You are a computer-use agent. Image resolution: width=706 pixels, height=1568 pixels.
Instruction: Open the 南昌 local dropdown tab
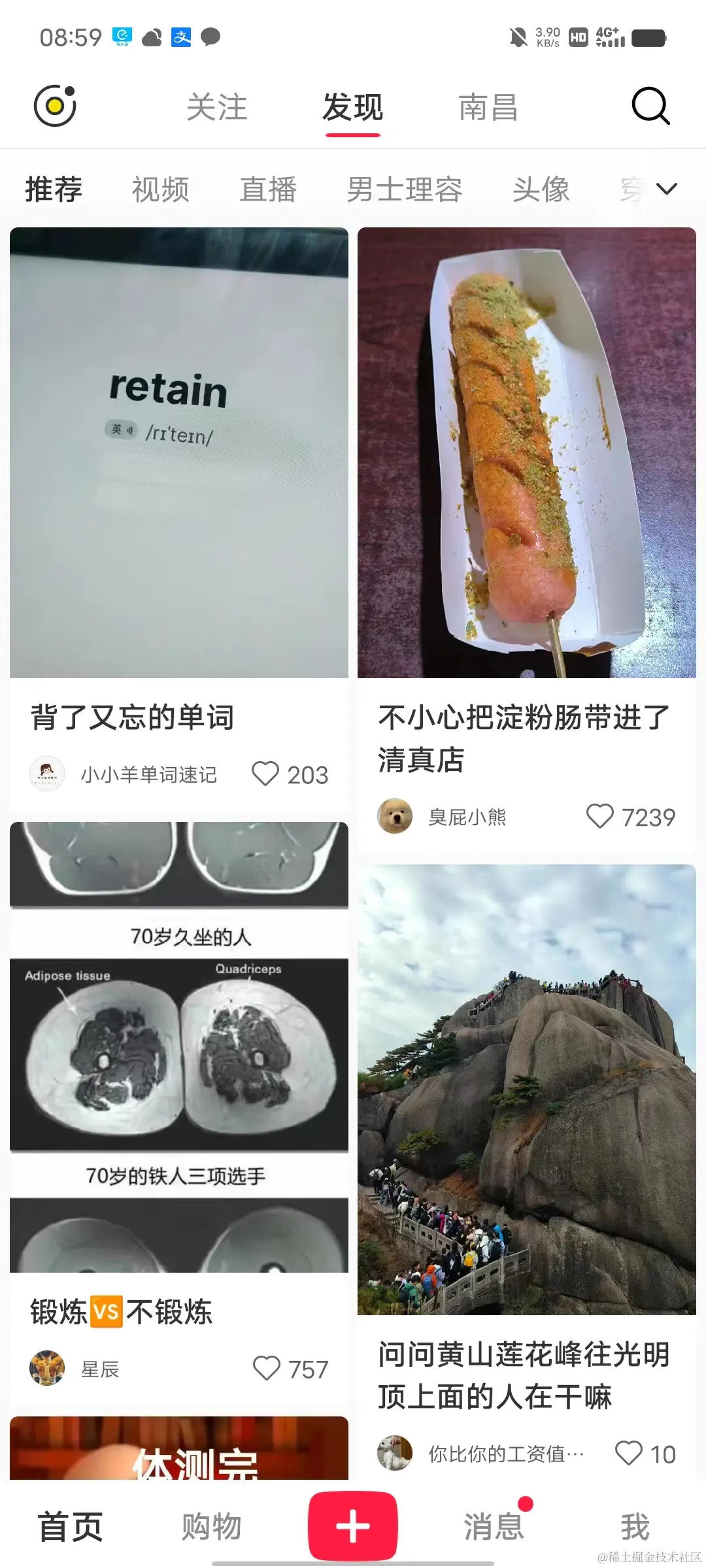point(486,106)
